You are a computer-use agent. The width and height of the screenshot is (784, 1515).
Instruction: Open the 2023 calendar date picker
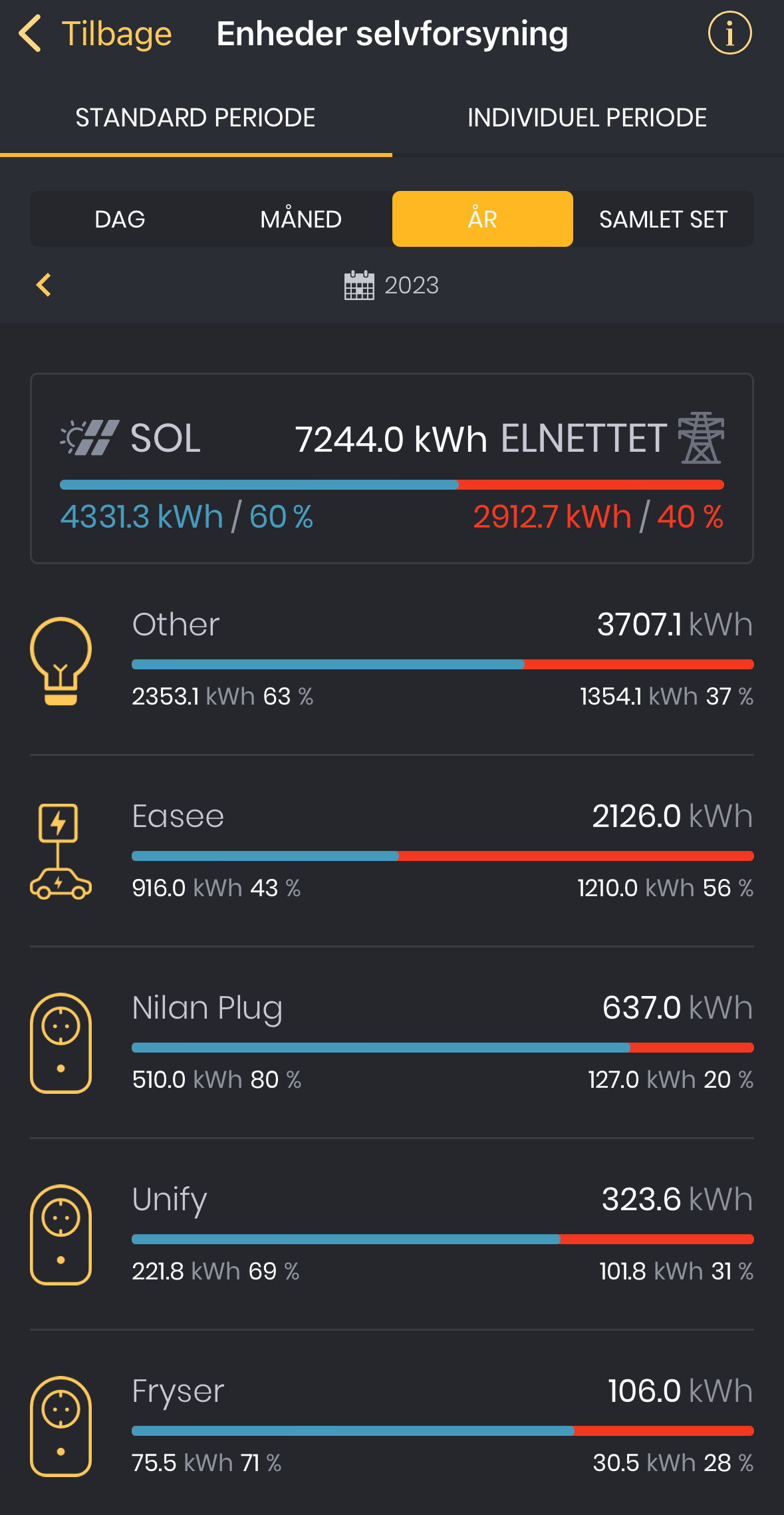tap(392, 285)
